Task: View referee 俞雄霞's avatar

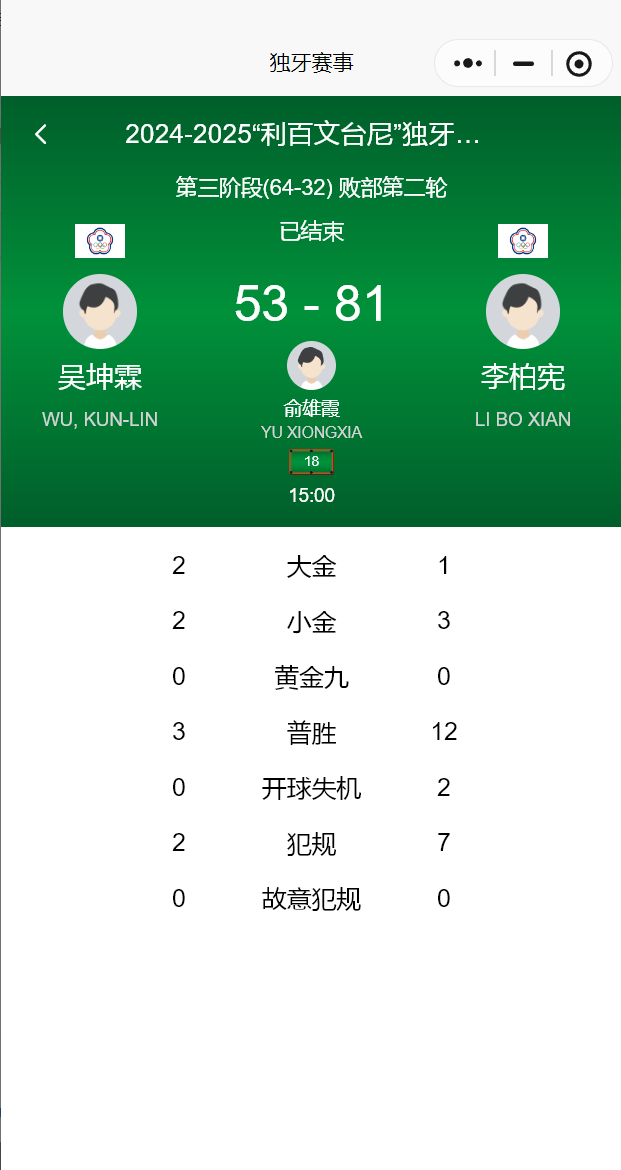Action: pos(311,366)
